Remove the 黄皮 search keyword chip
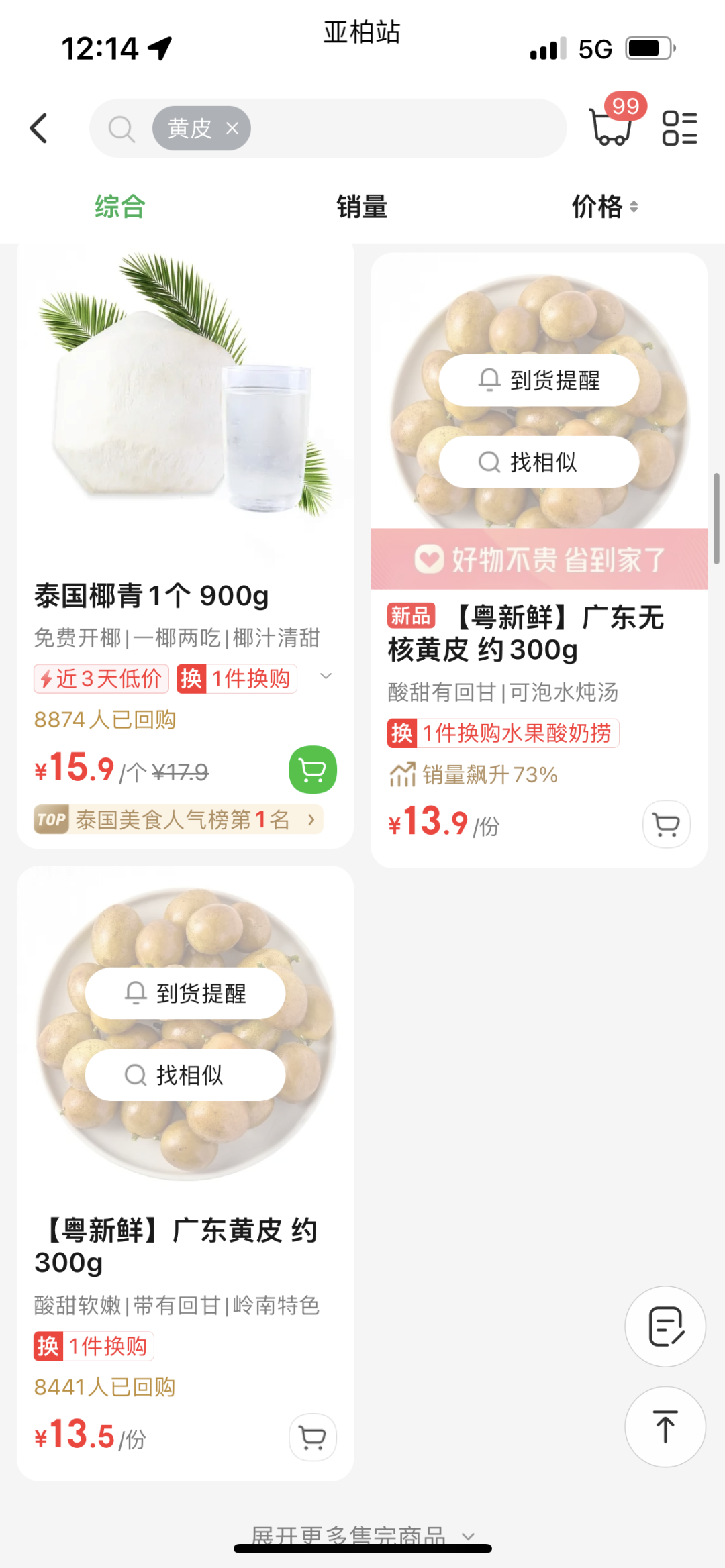Image resolution: width=725 pixels, height=1568 pixels. pos(232,128)
